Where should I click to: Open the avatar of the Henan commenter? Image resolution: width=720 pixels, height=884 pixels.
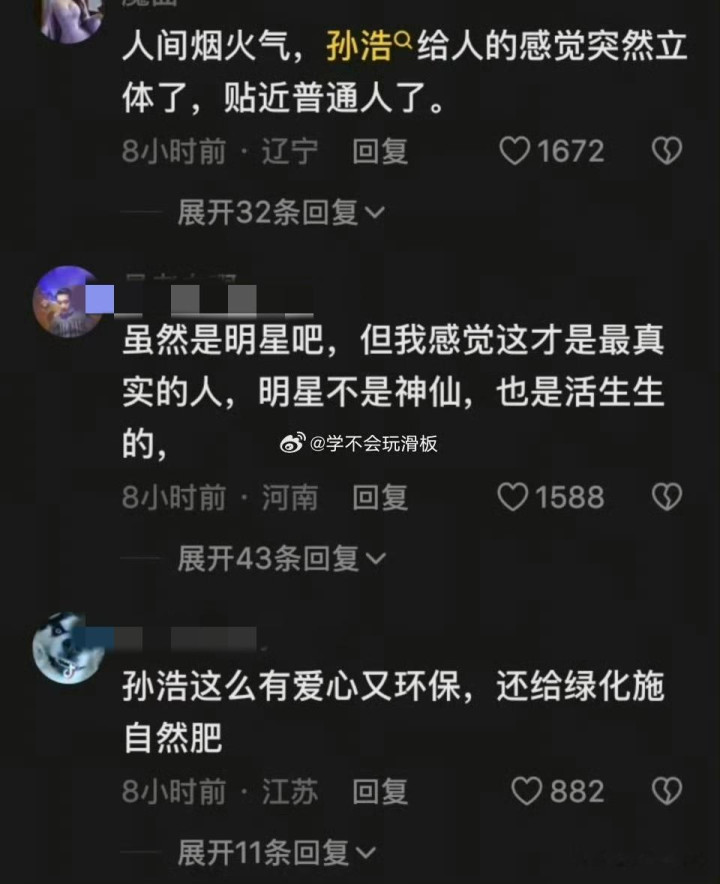point(67,300)
